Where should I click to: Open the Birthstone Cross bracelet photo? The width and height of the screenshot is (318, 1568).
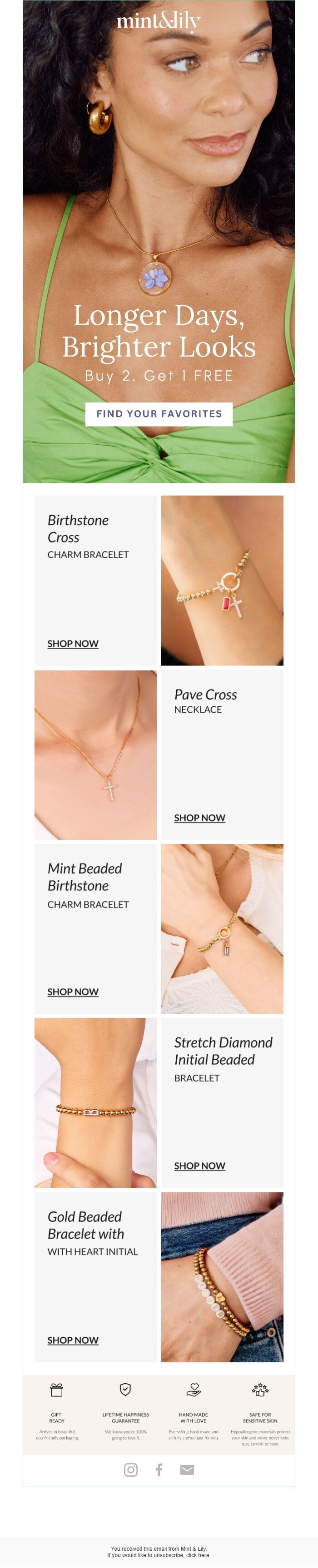[222, 580]
